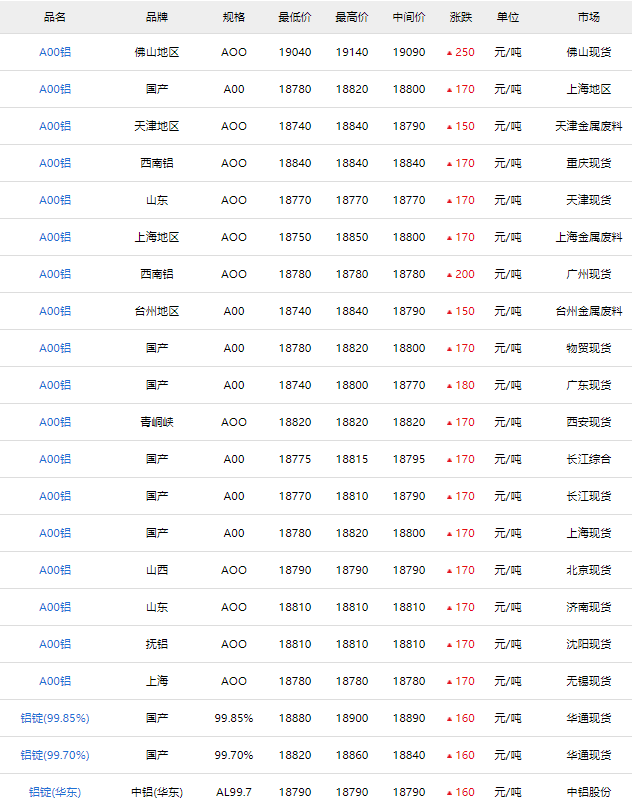The height and width of the screenshot is (809, 632).
Task: Open the A00铝 link in the 长江综合 row
Action: pos(55,459)
